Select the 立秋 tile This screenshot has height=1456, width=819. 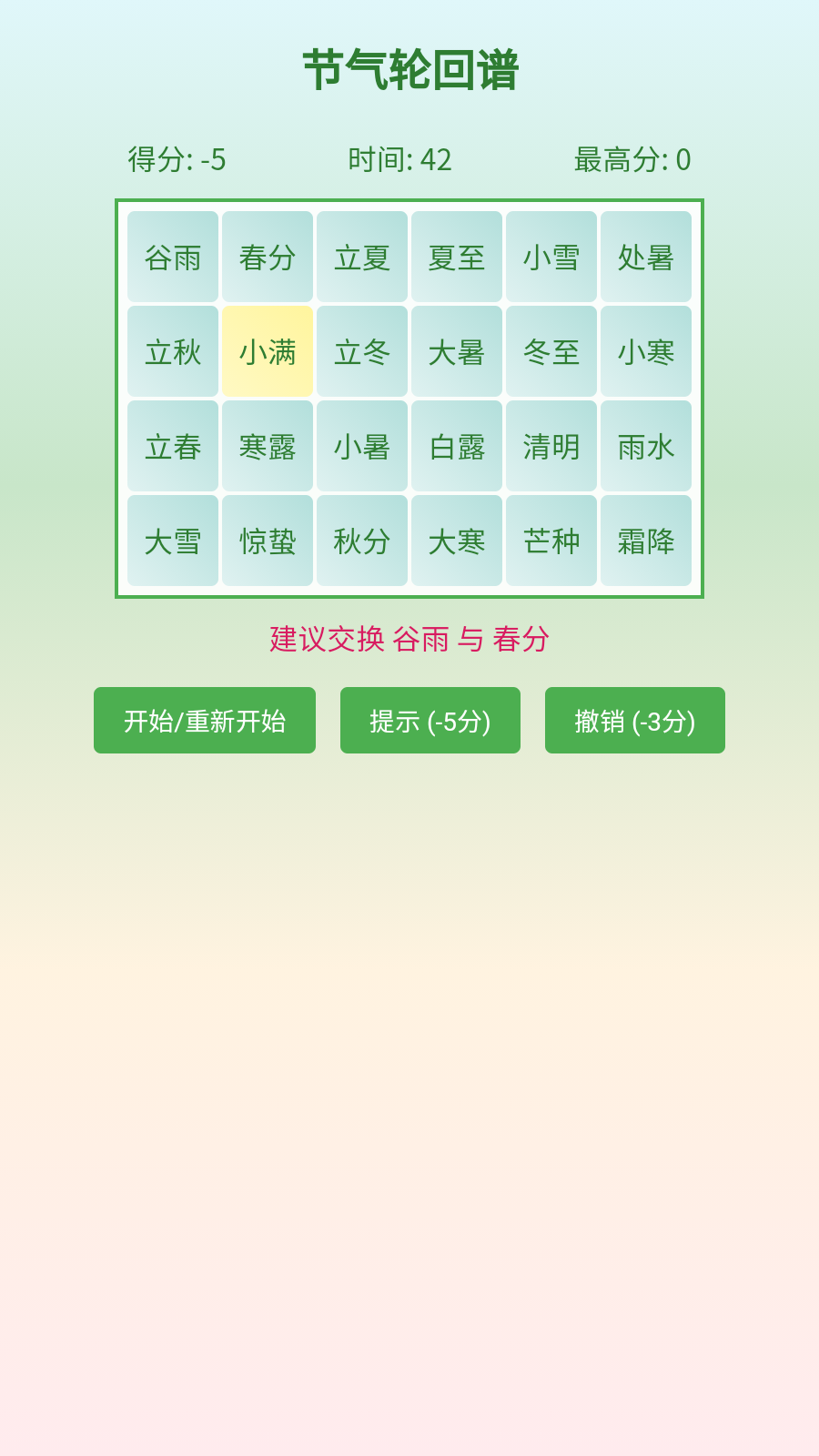[173, 351]
